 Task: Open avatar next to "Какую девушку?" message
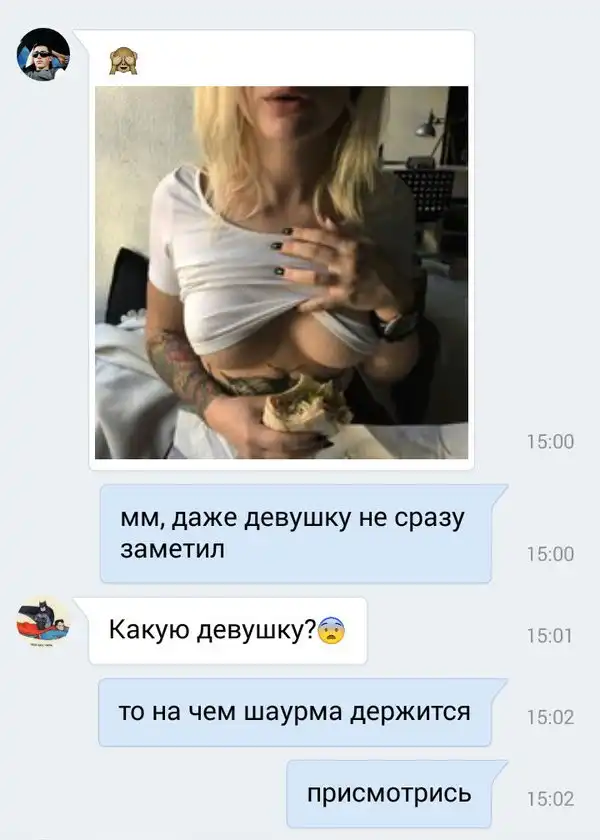(x=43, y=624)
